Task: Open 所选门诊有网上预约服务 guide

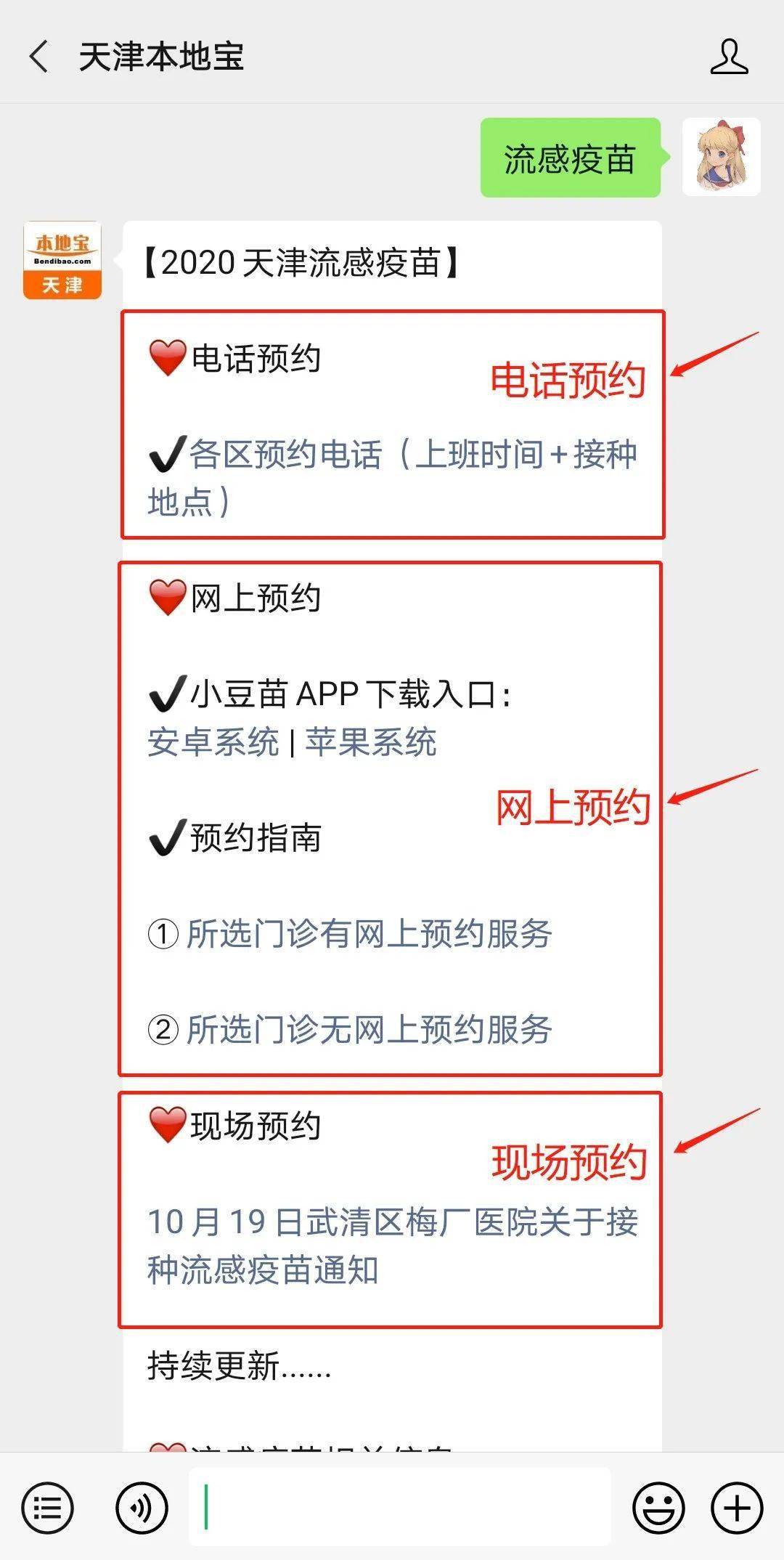Action: (x=369, y=934)
